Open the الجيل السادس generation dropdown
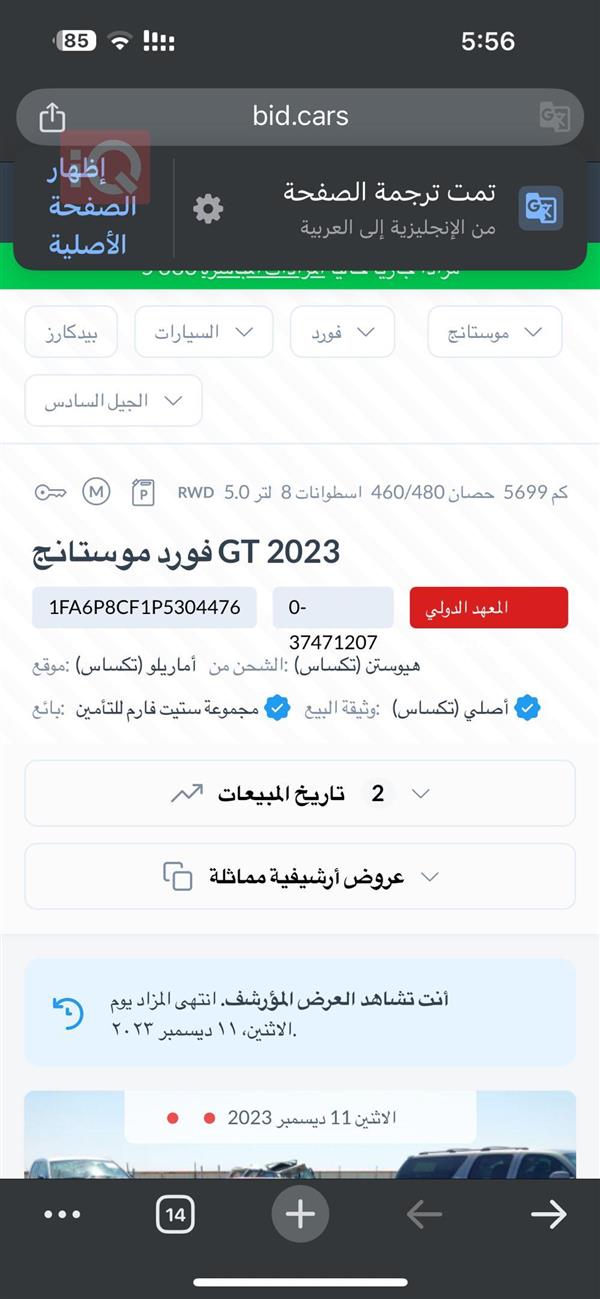This screenshot has height=1299, width=600. (x=113, y=400)
